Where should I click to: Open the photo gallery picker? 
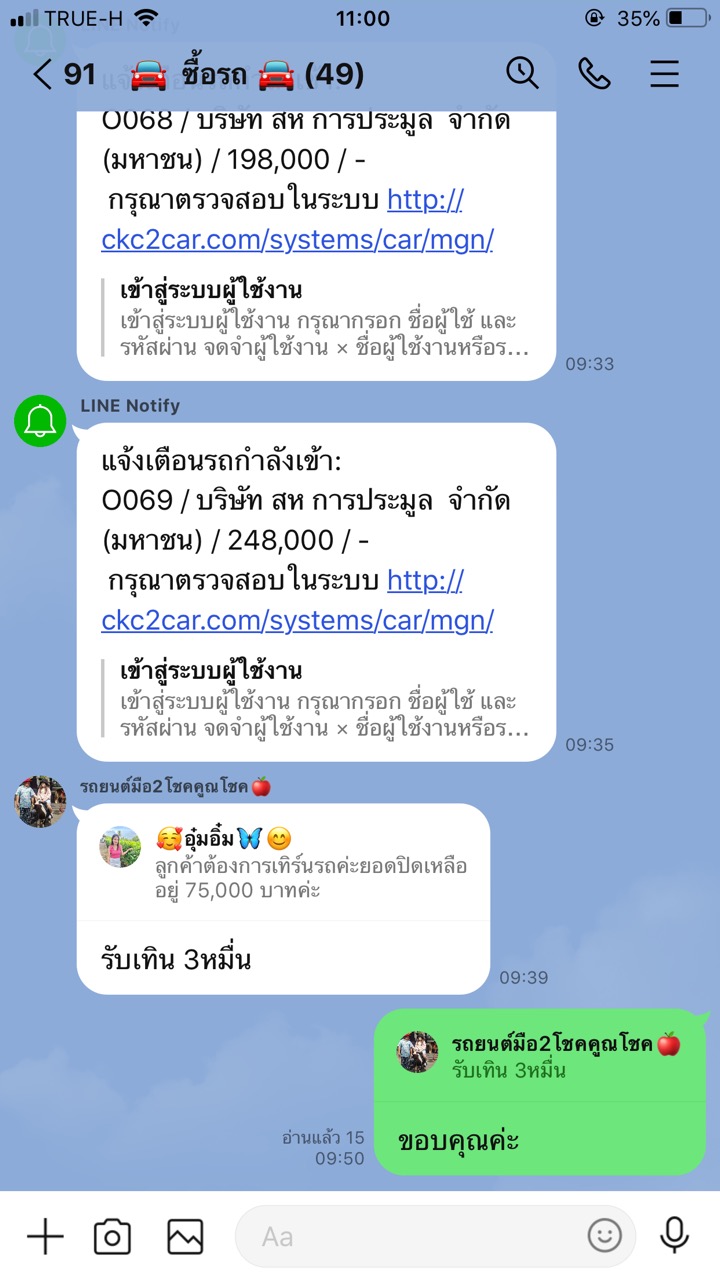coord(185,1236)
